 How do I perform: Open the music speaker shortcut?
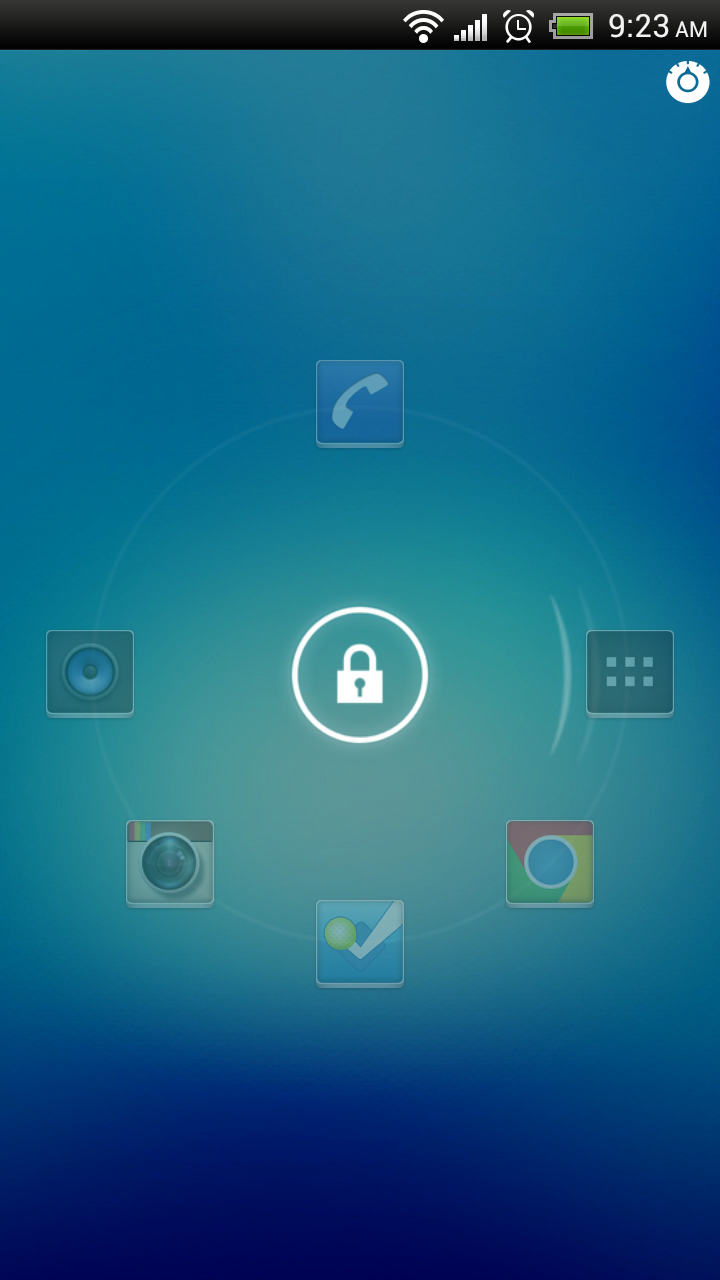[90, 672]
